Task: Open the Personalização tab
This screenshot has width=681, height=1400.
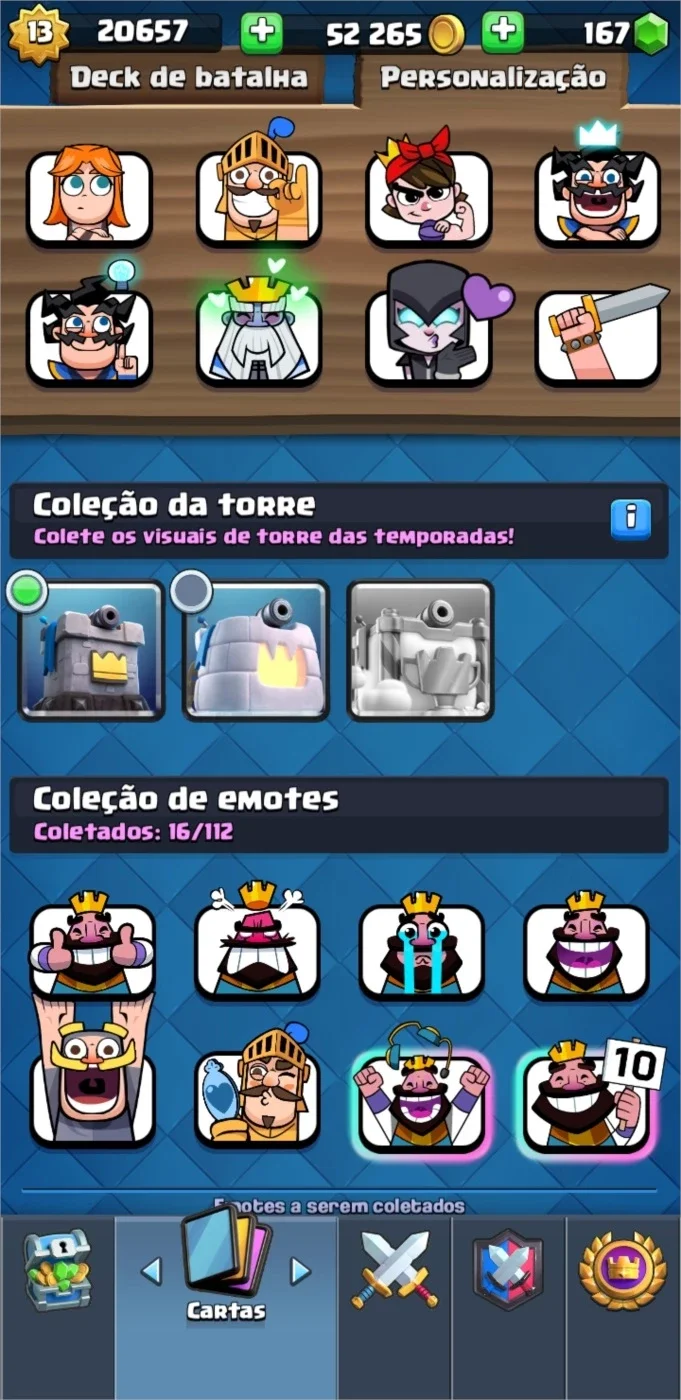Action: [x=493, y=77]
